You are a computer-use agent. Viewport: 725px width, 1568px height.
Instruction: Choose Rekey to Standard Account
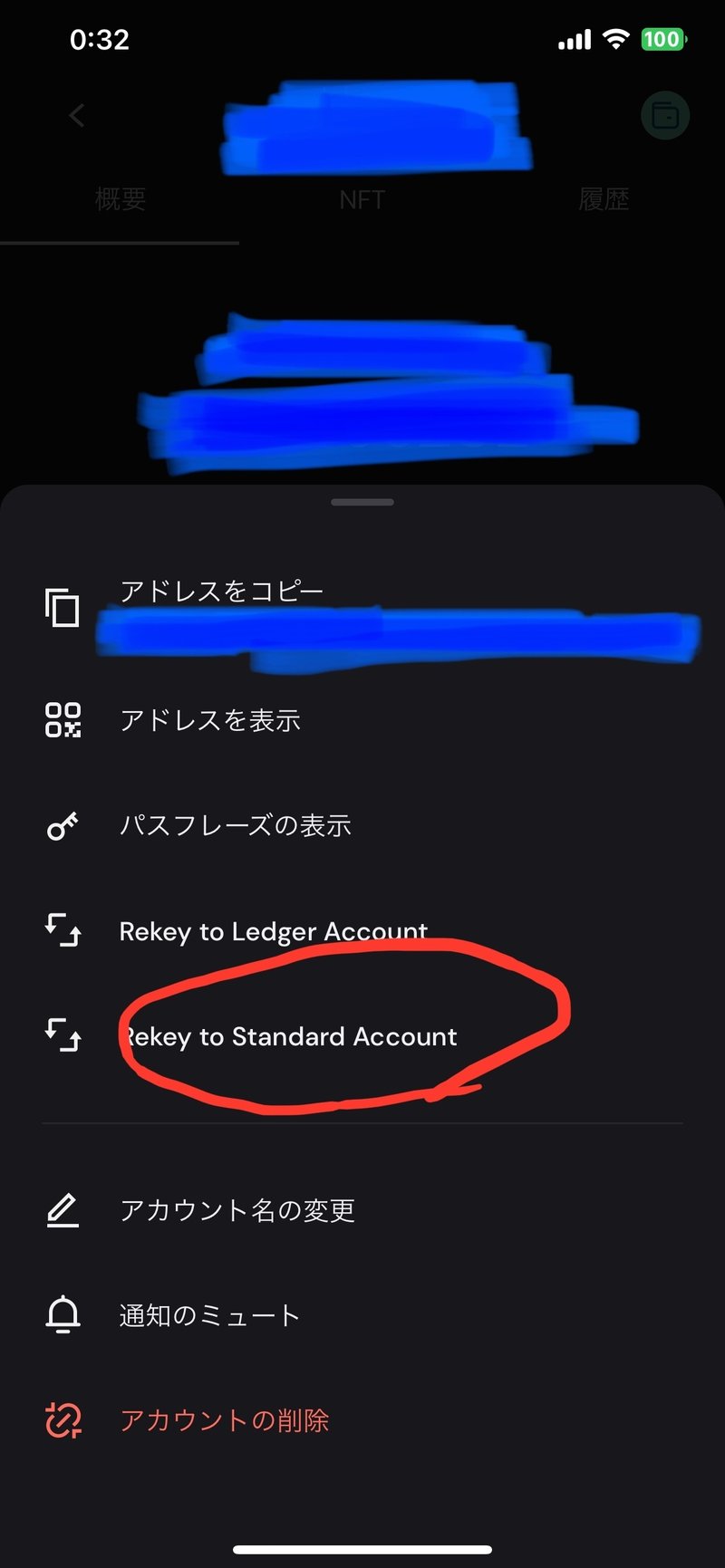362,1036
